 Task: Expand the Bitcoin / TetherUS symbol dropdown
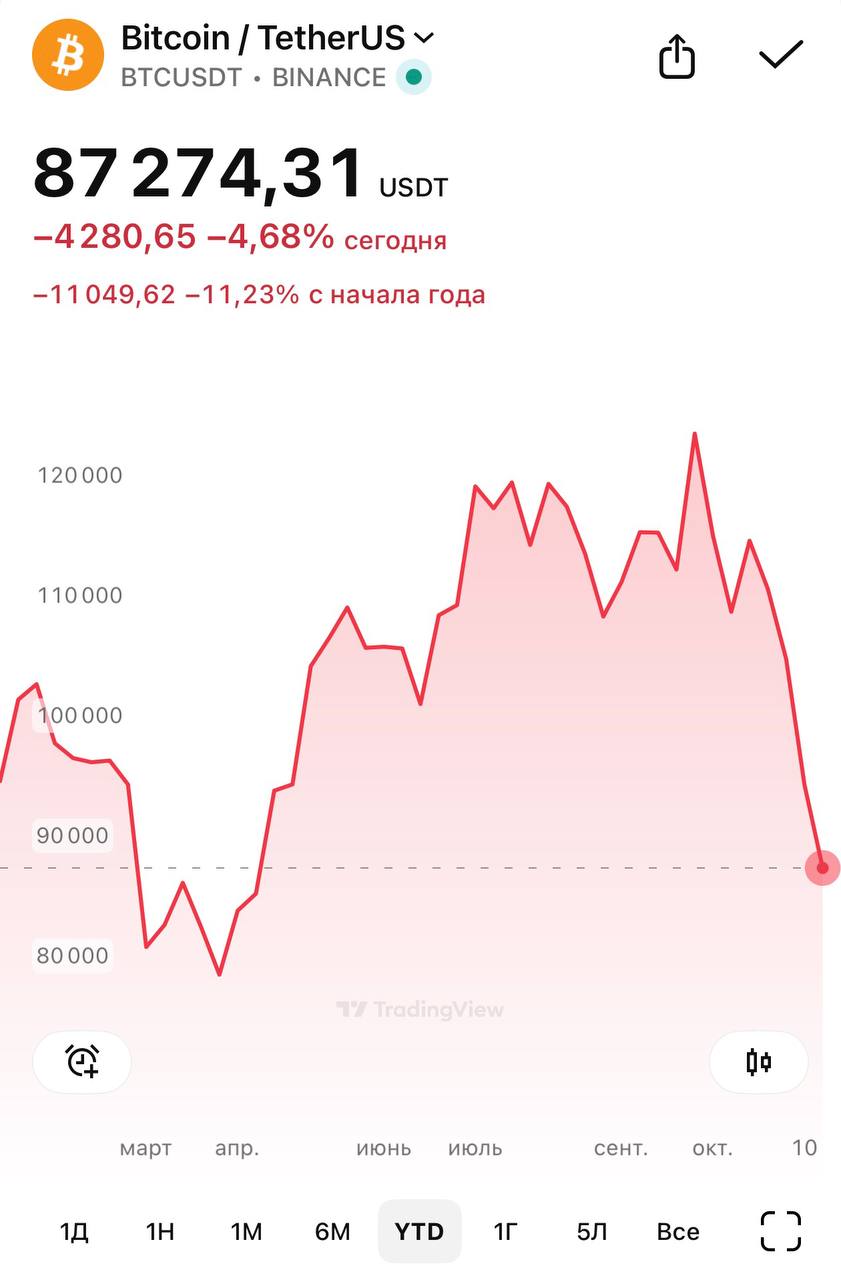tap(424, 38)
